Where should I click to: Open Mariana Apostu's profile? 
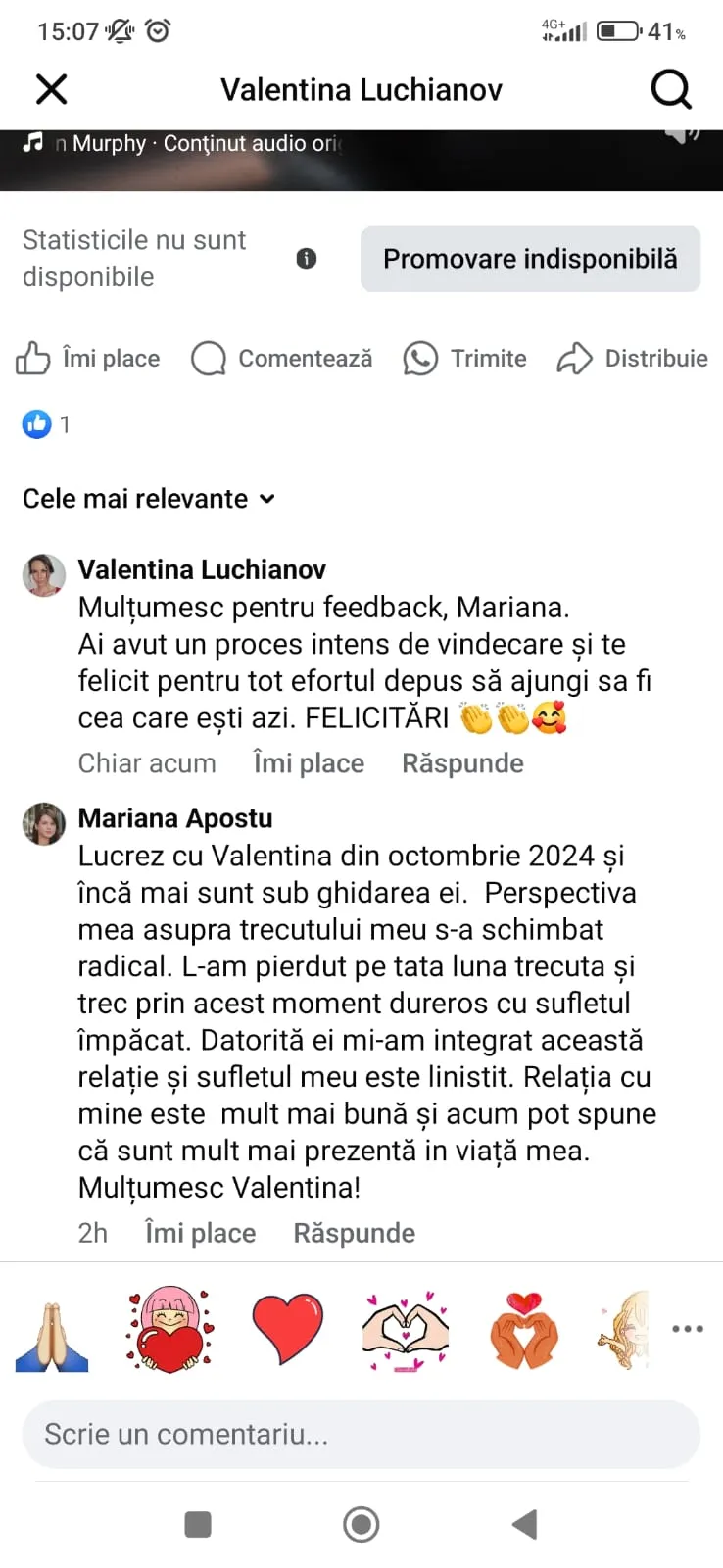(x=175, y=818)
